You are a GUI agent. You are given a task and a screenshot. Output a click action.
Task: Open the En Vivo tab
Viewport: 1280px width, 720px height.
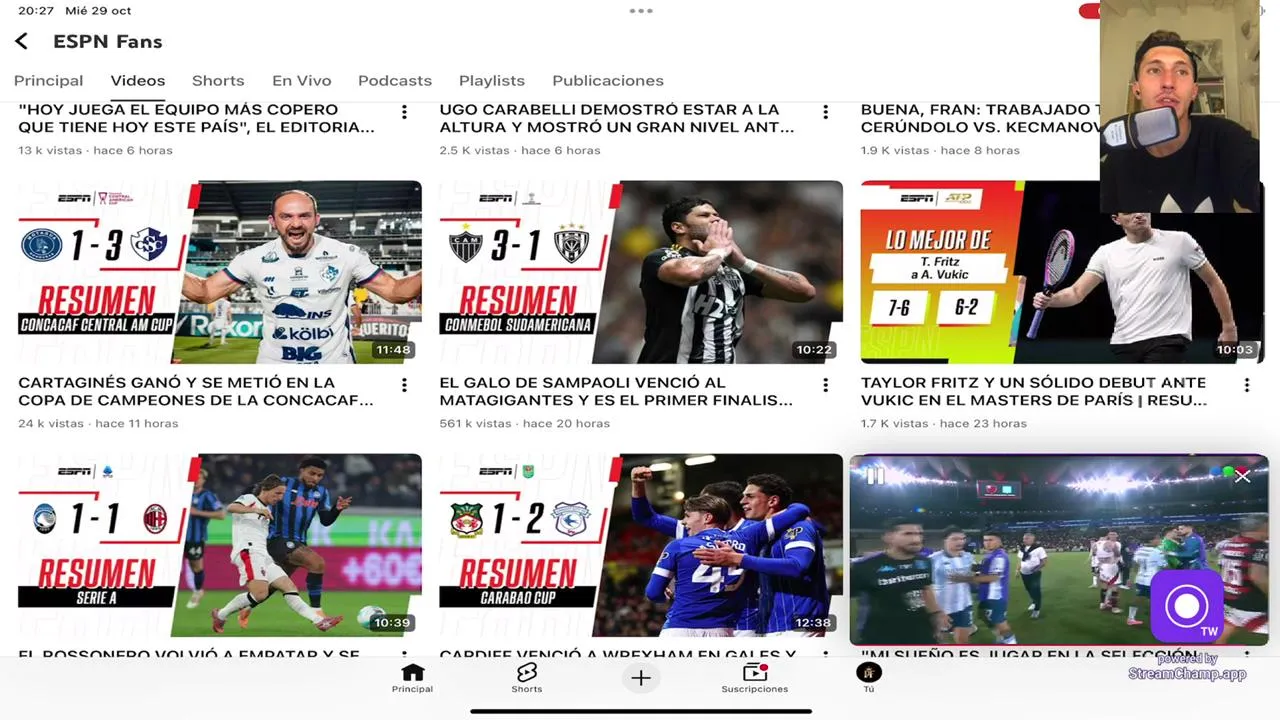point(301,80)
